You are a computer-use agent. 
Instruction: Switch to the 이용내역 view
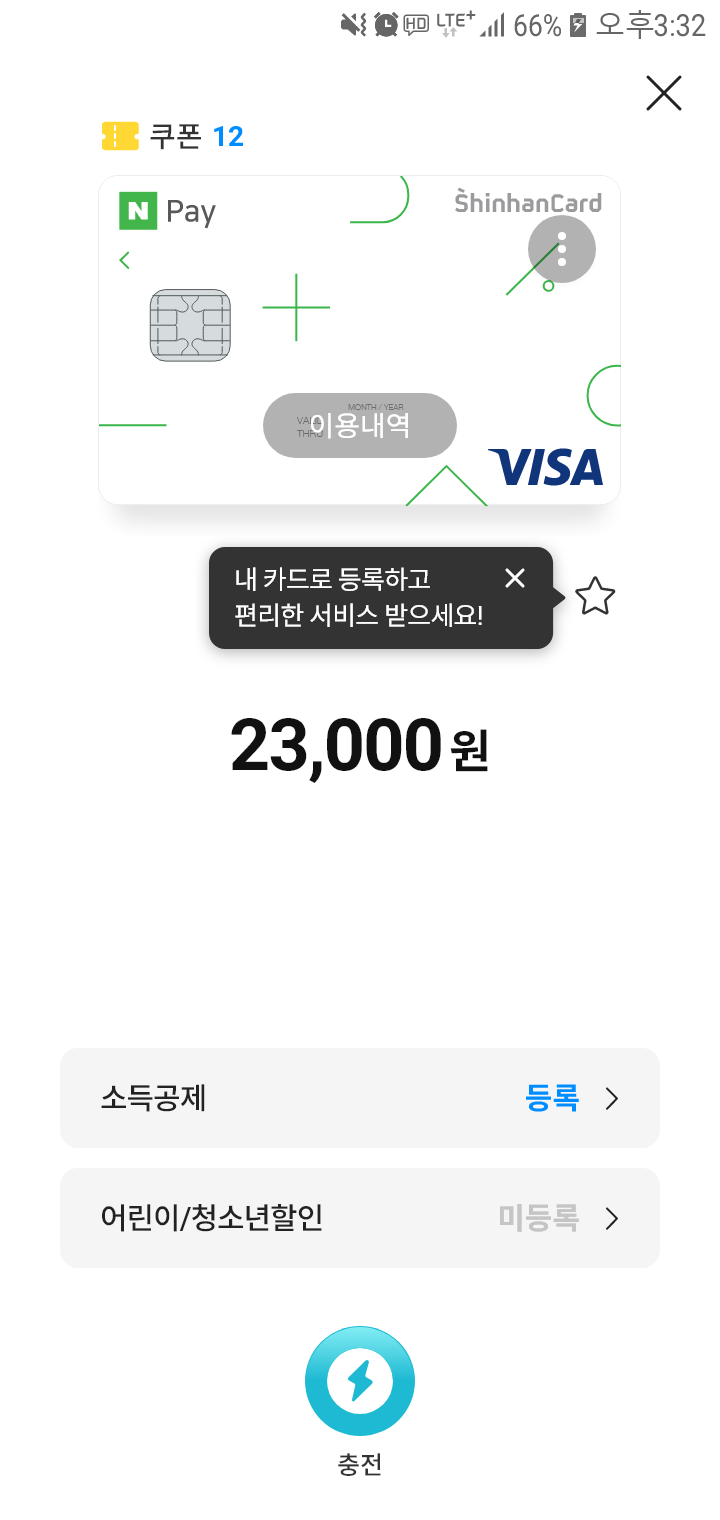pyautogui.click(x=359, y=425)
